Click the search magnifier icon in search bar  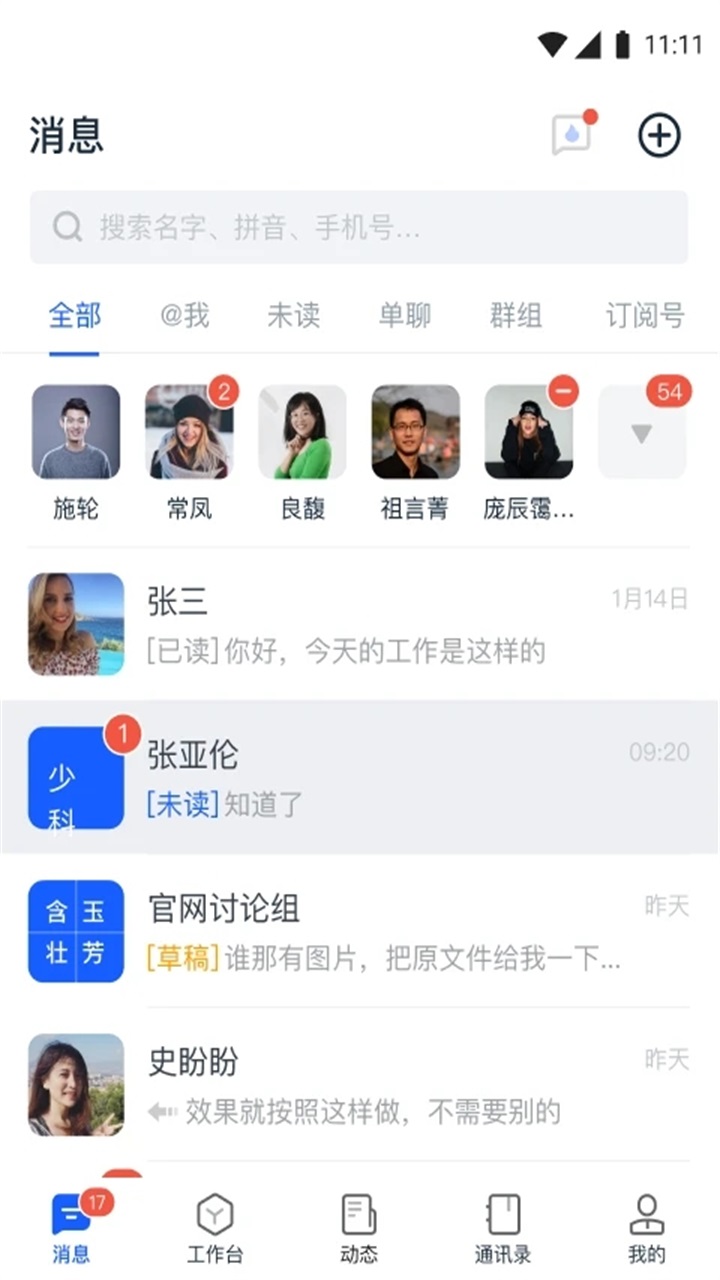67,227
